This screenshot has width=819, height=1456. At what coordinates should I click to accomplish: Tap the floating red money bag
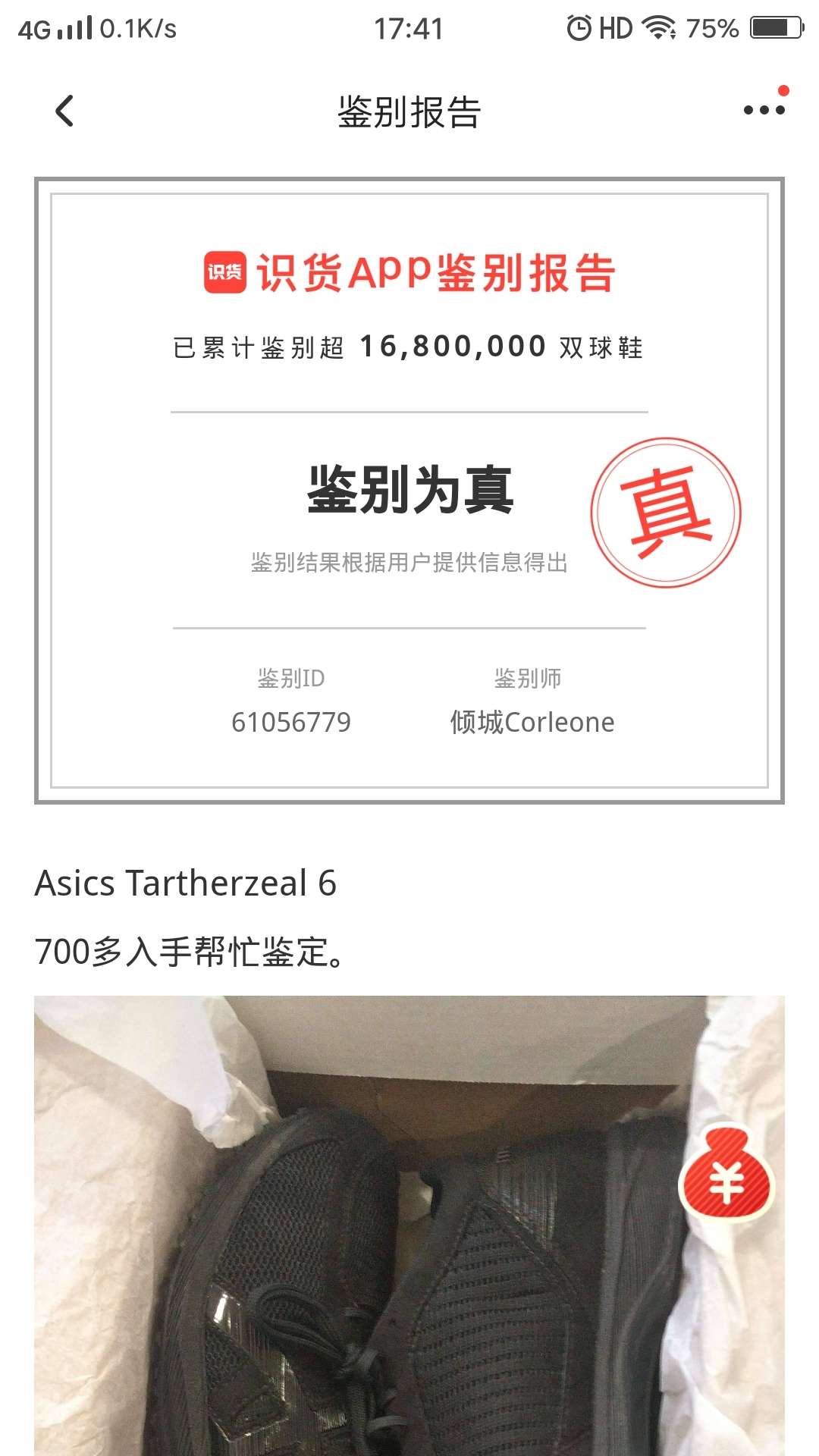coord(726,1173)
